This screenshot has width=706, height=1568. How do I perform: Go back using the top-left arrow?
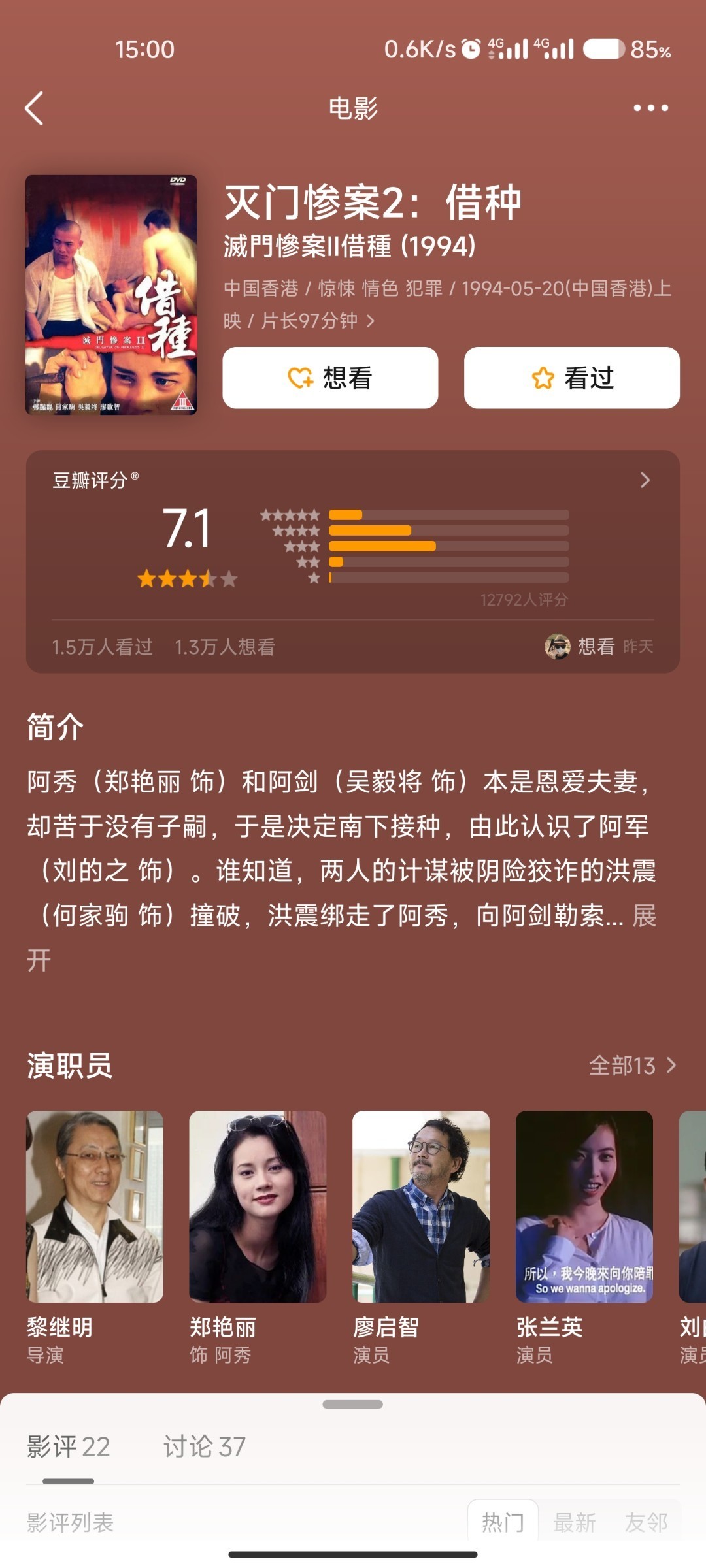35,108
